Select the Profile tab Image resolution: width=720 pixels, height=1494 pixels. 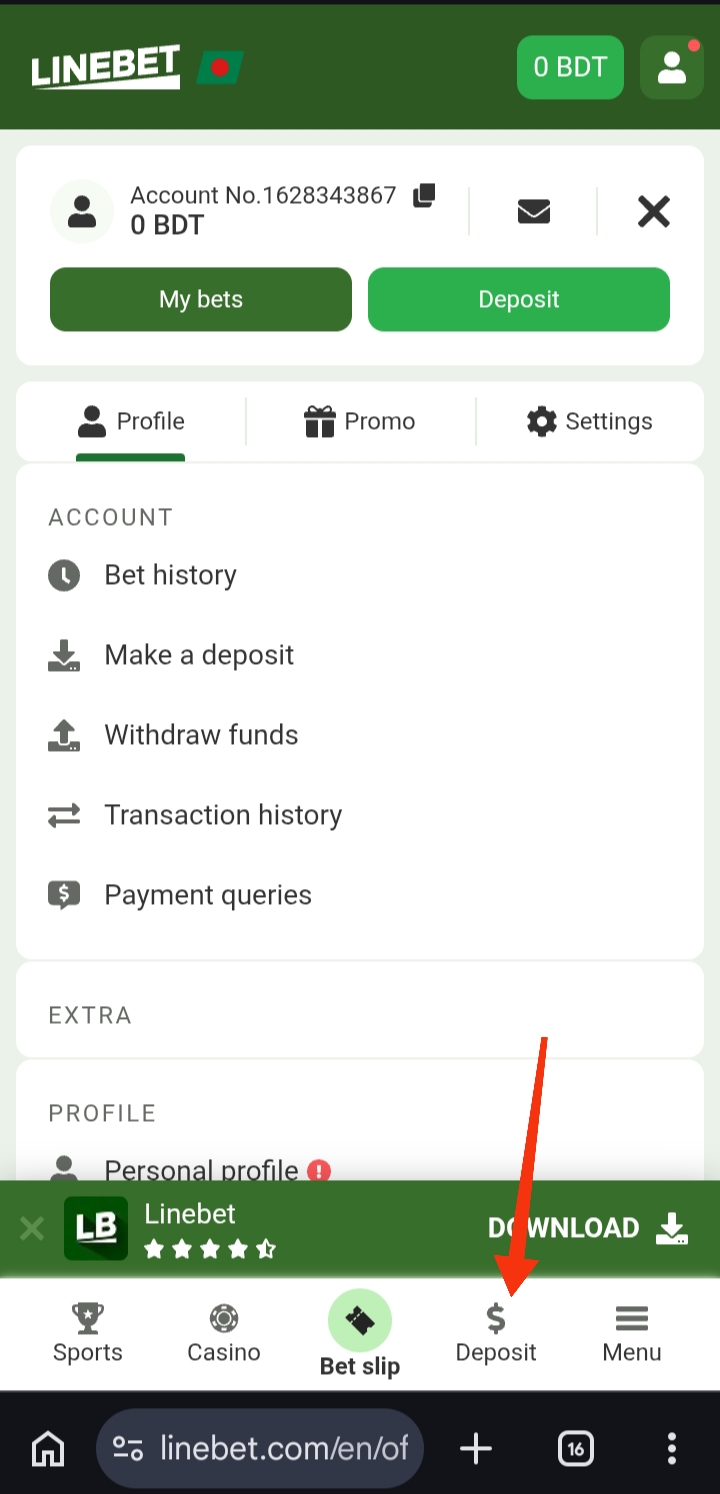point(131,421)
